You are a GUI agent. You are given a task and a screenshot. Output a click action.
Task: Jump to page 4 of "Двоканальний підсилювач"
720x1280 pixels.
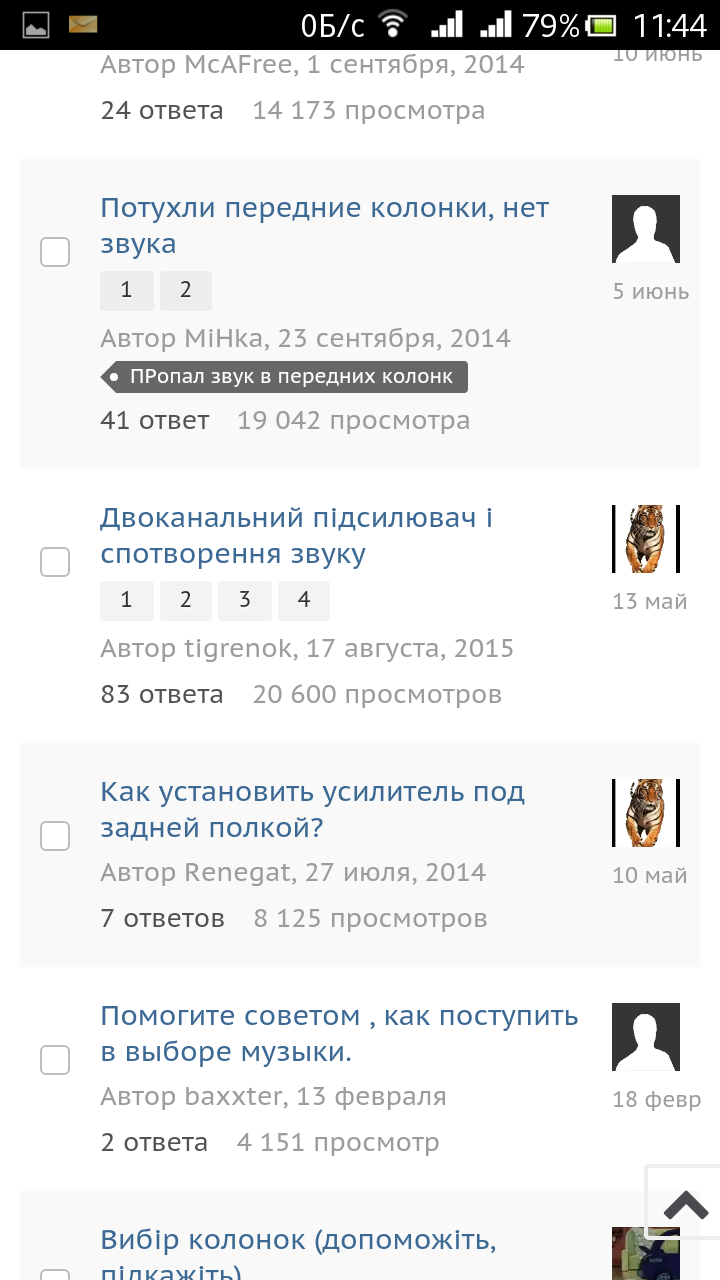tap(304, 600)
